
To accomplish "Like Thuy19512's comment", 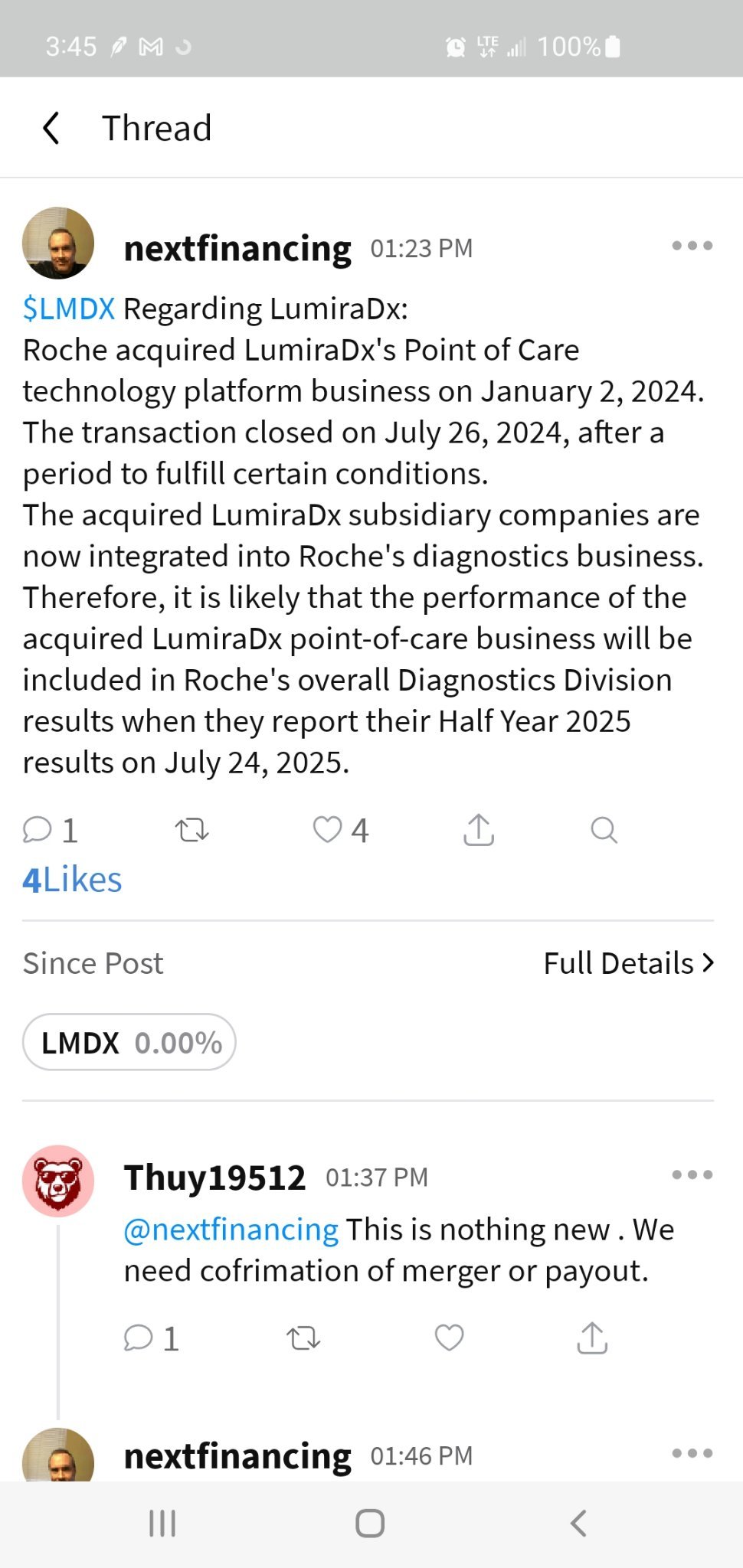I will [449, 1338].
